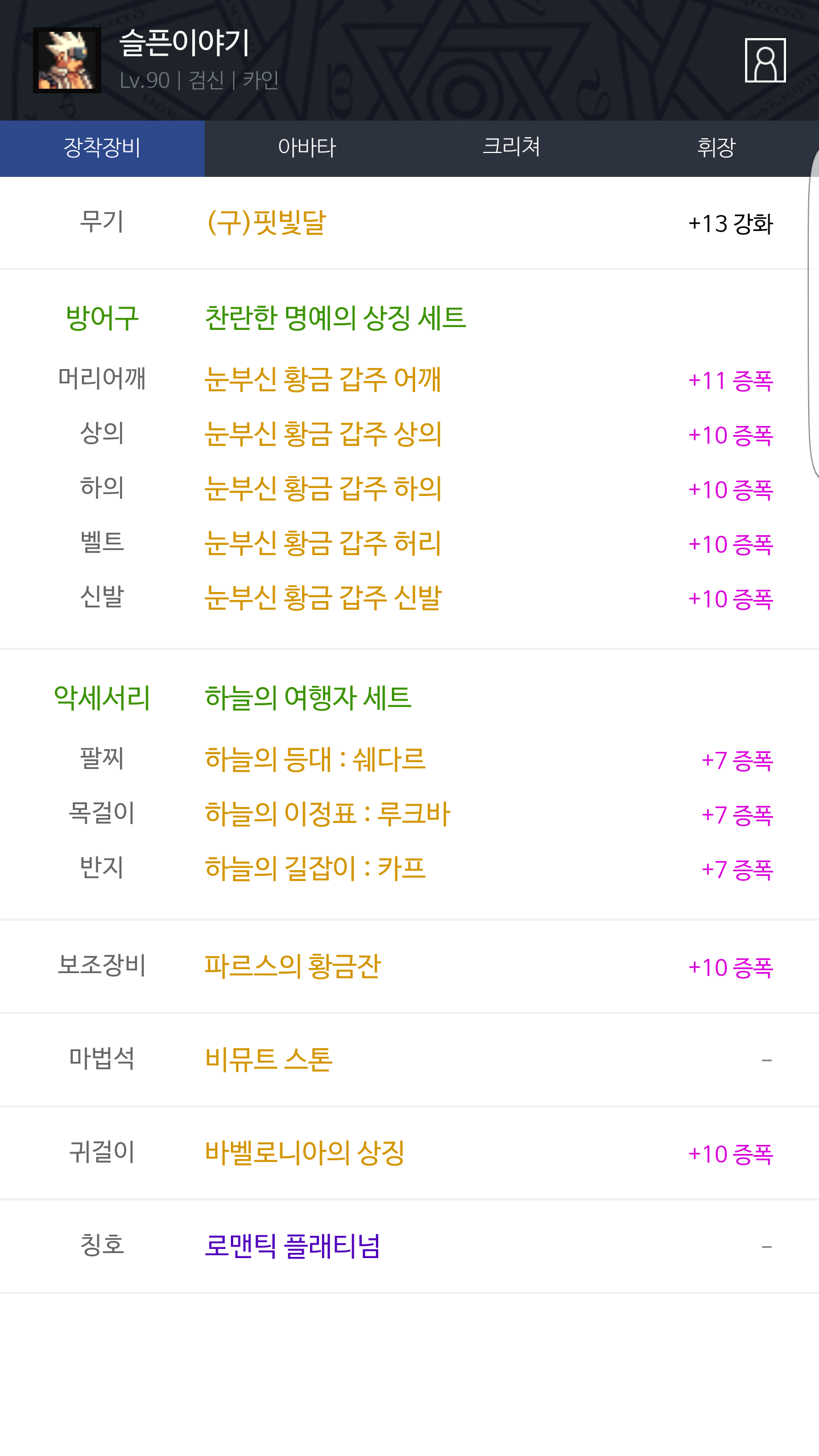This screenshot has height=1456, width=819.
Task: Open magic stone 비뮤트 스톤
Action: click(268, 1060)
